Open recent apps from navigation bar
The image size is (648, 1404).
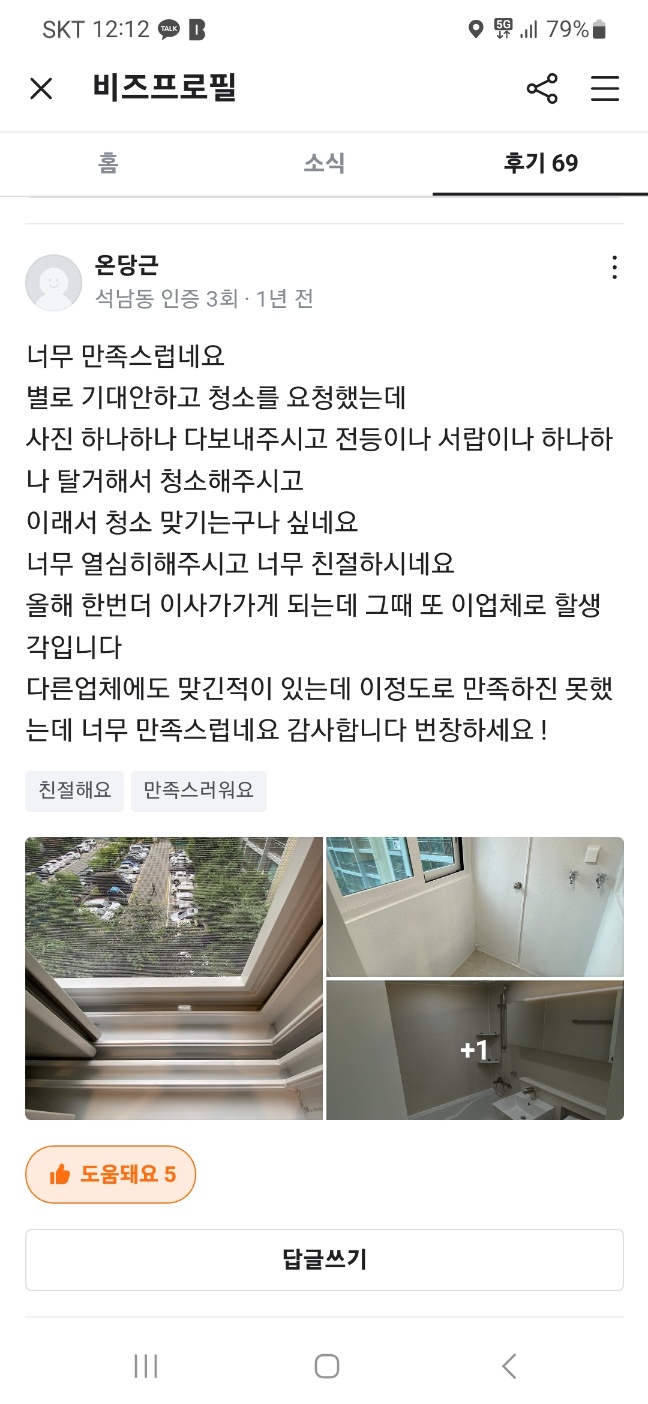click(146, 1366)
